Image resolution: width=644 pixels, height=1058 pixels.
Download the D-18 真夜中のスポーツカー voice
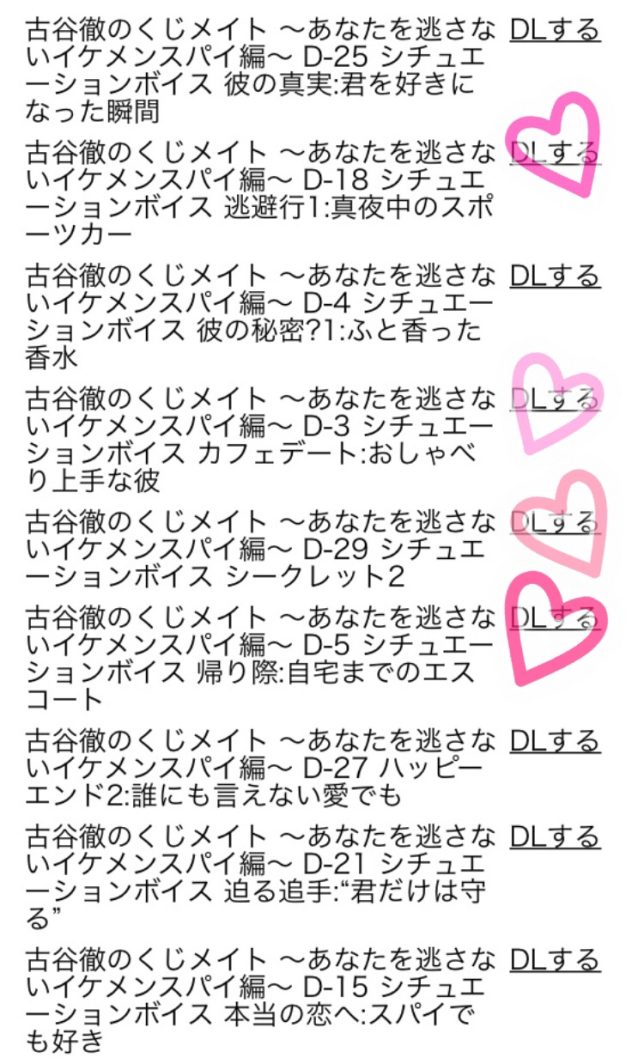coord(555,153)
